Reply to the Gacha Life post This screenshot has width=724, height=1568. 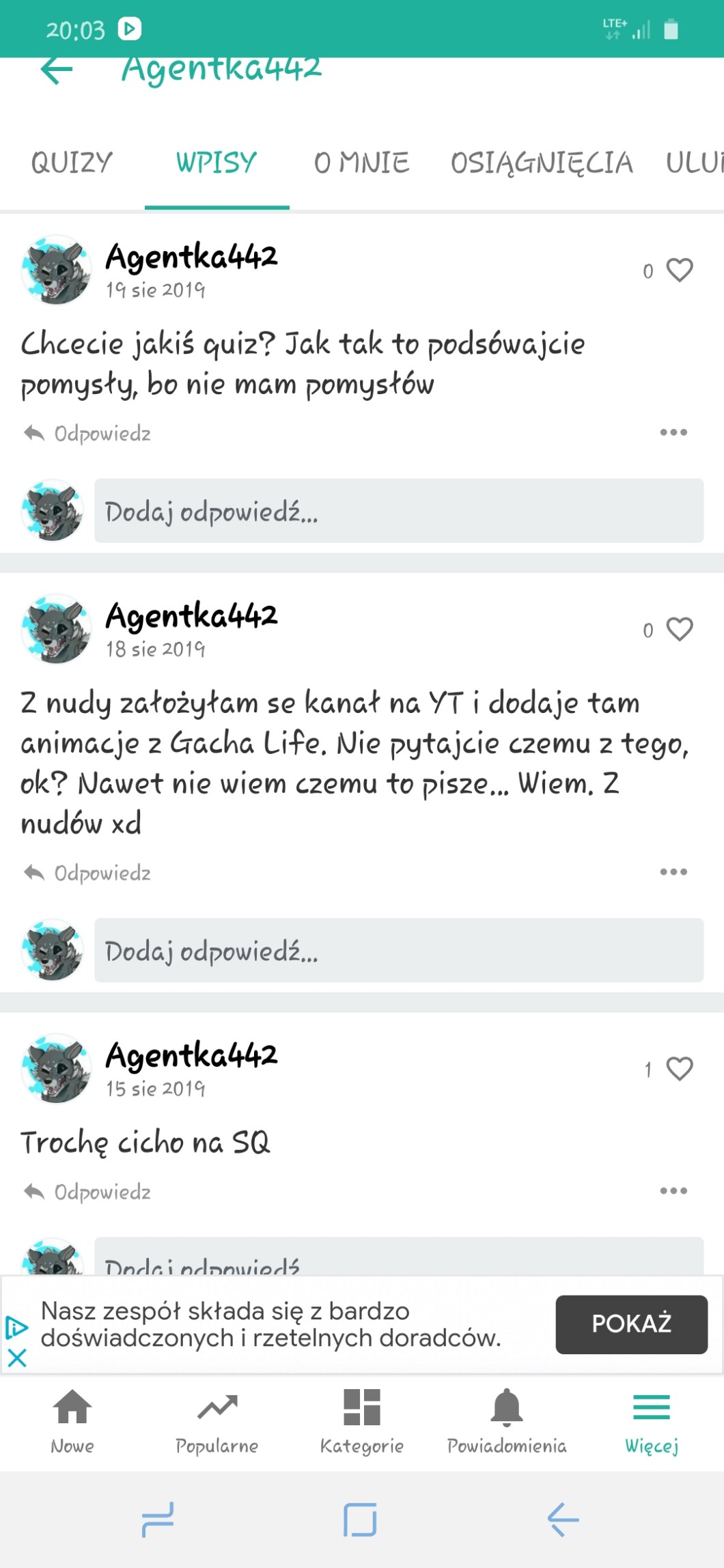(87, 873)
